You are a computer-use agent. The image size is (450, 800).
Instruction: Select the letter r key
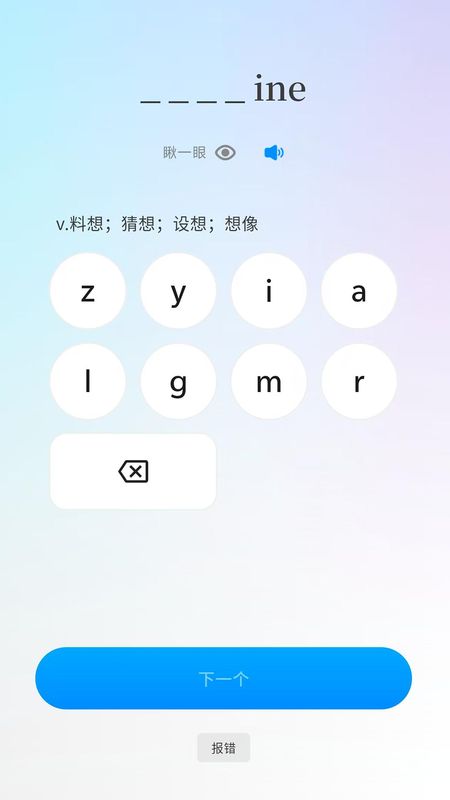pos(359,381)
